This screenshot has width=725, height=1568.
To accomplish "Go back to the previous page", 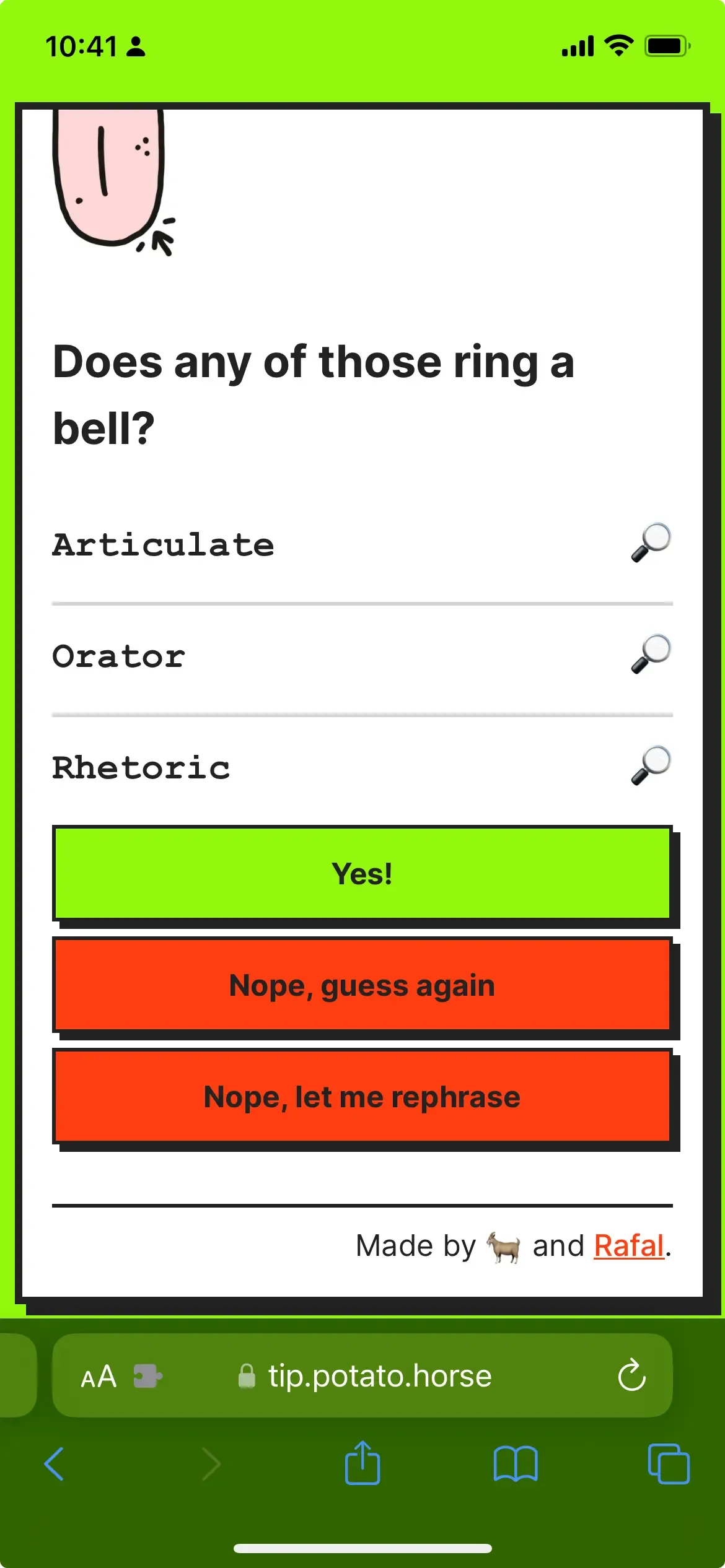I will point(55,1464).
